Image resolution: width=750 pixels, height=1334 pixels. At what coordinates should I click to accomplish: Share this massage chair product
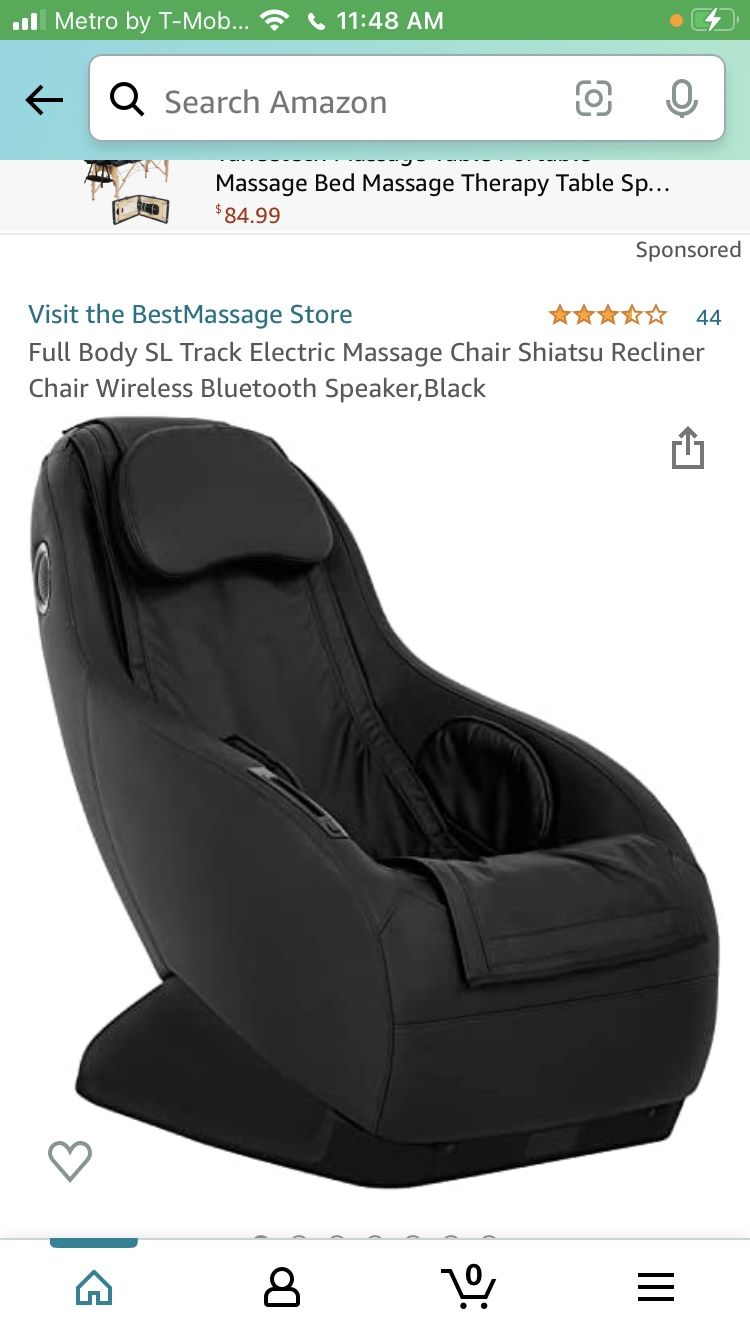[687, 448]
